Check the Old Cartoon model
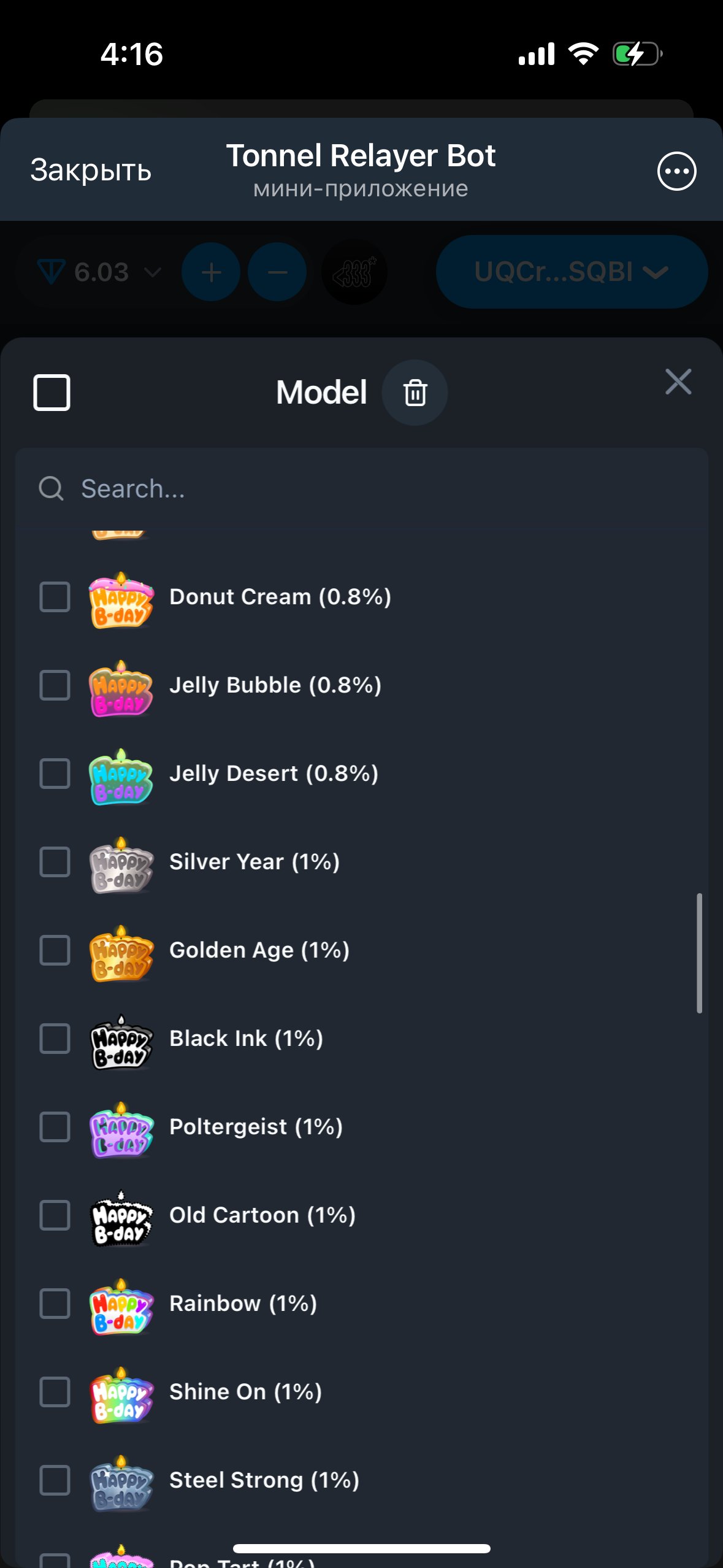The height and width of the screenshot is (1568, 723). [55, 1215]
